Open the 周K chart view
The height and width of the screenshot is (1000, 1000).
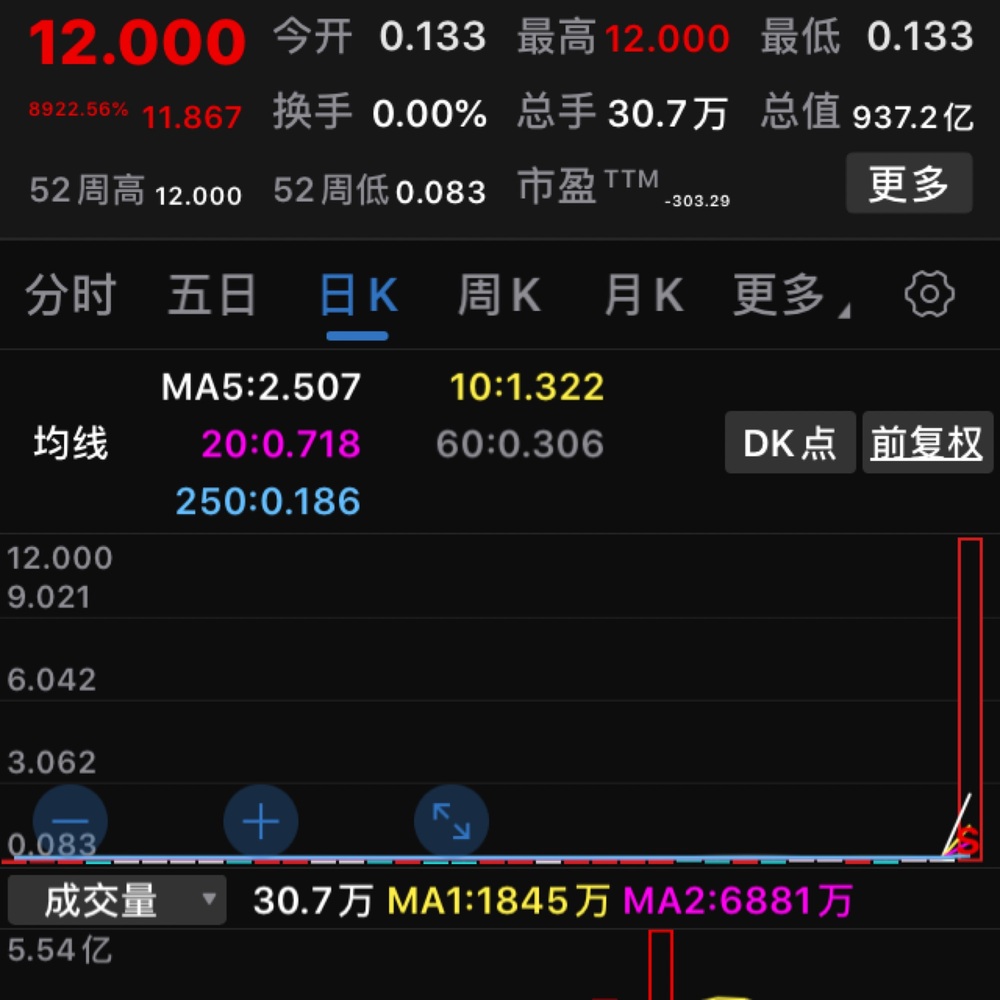pyautogui.click(x=499, y=295)
